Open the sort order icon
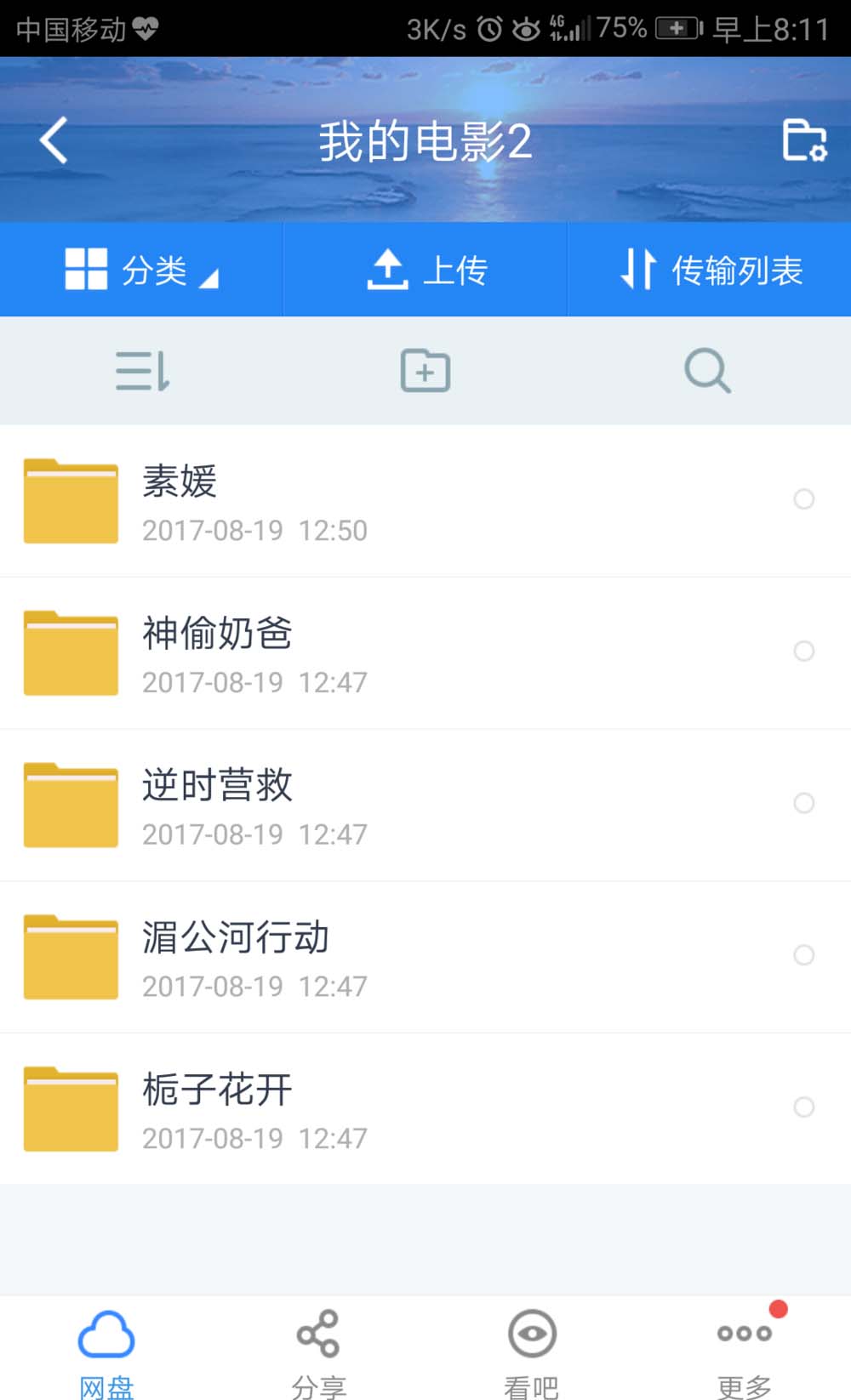Image resolution: width=851 pixels, height=1400 pixels. click(142, 371)
